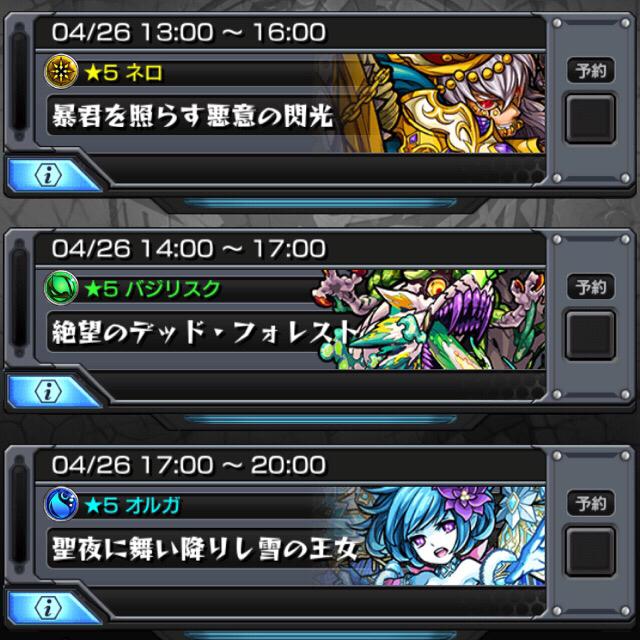Check the 予約 box for ネロ quest
The height and width of the screenshot is (640, 640).
pyautogui.click(x=590, y=119)
